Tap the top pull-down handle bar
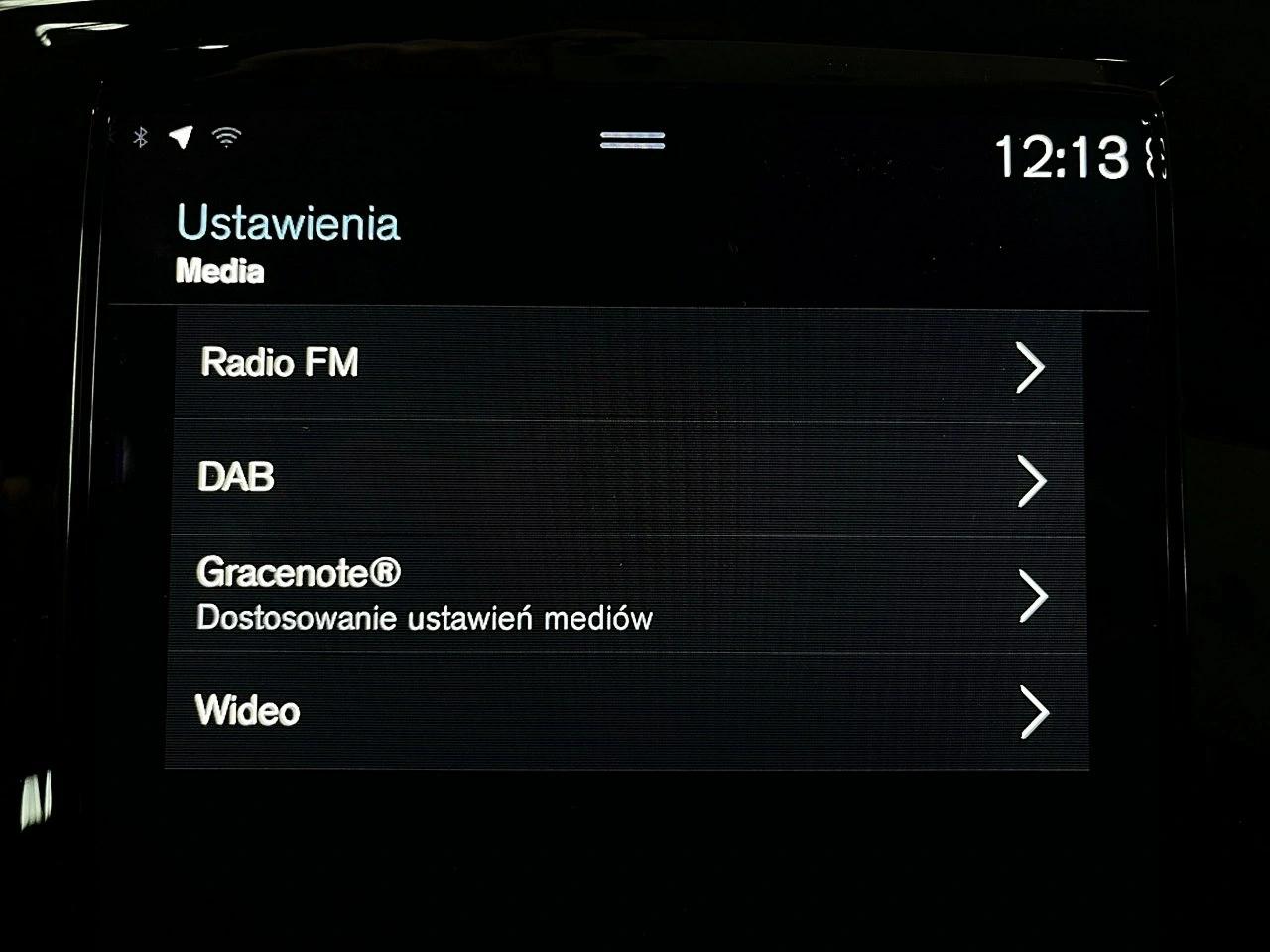1270x952 pixels. [x=632, y=140]
